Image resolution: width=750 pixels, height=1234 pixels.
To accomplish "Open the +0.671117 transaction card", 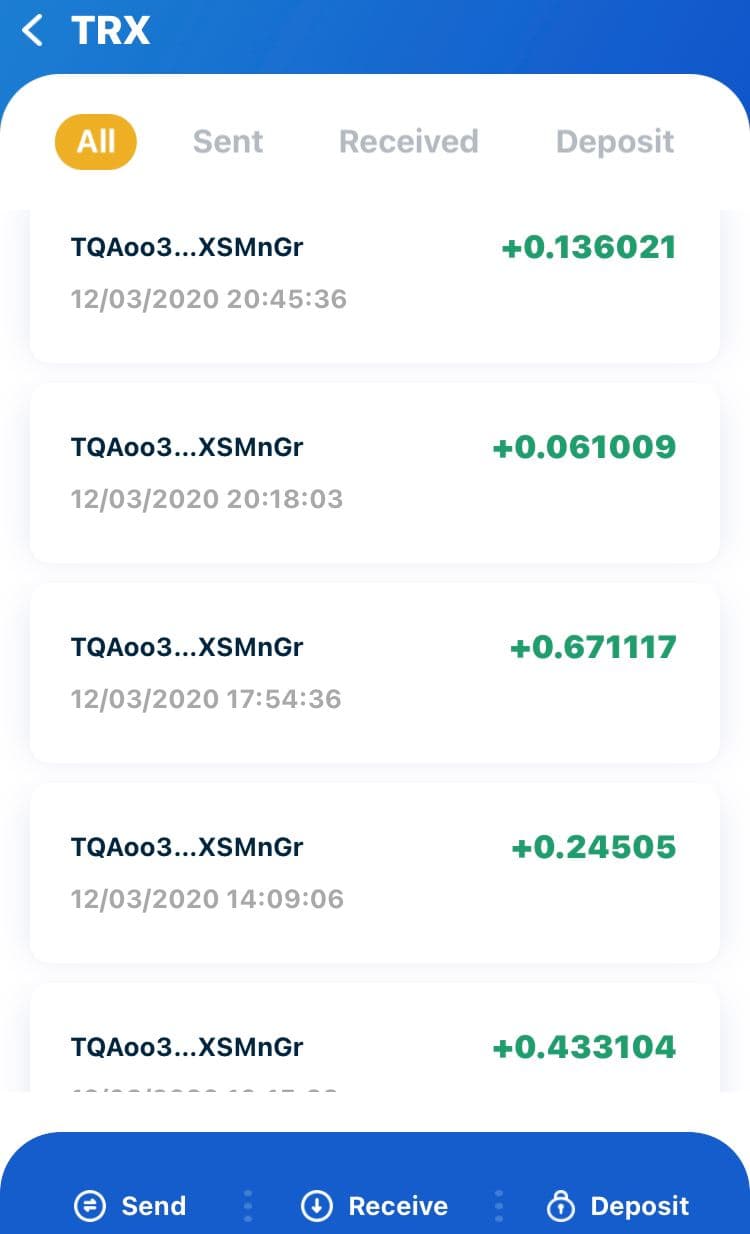I will tap(375, 672).
